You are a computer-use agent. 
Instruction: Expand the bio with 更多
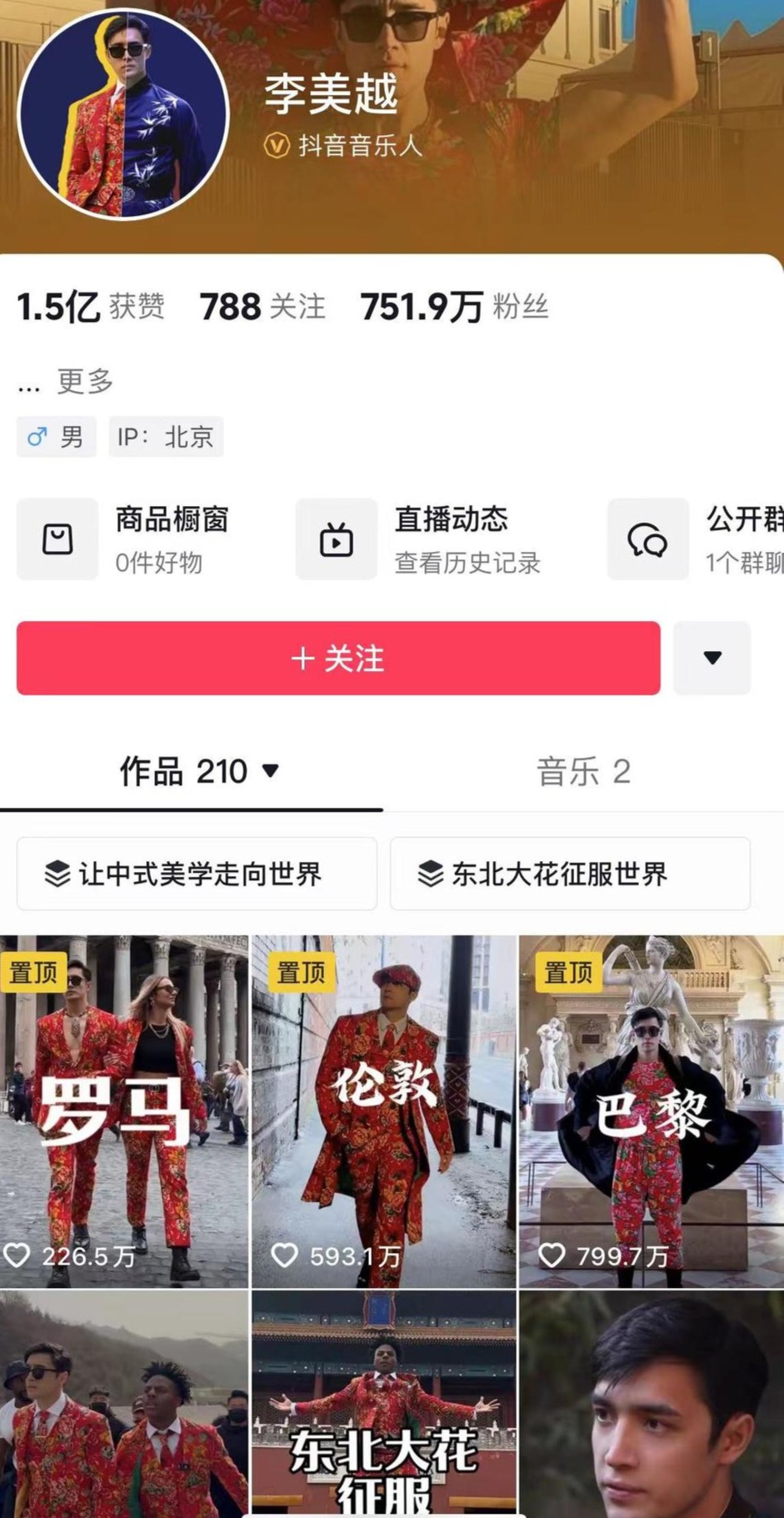click(x=84, y=382)
